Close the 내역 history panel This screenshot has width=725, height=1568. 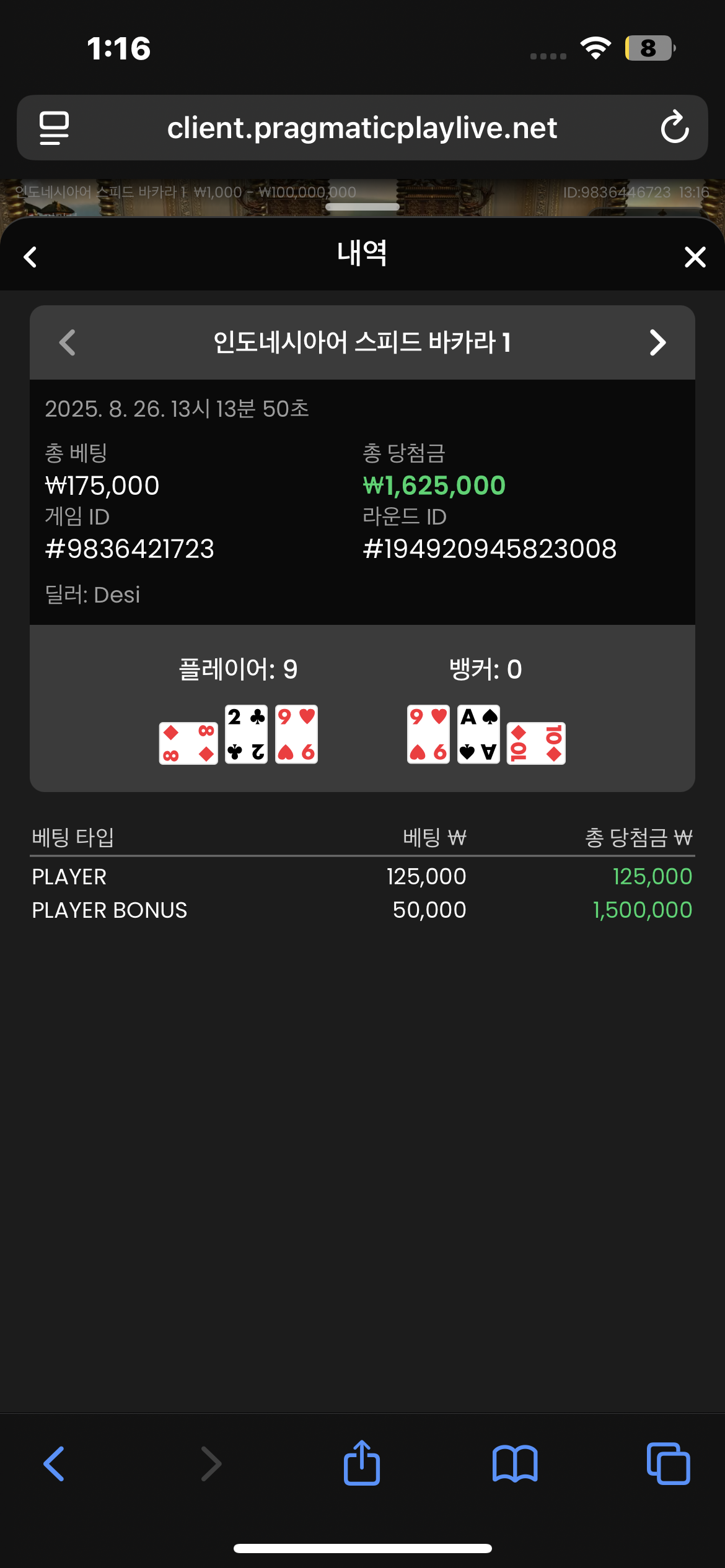point(695,257)
